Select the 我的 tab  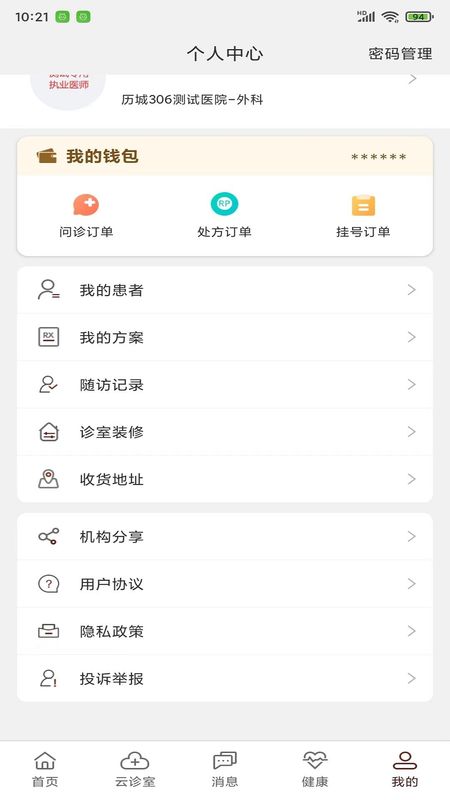[x=405, y=769]
